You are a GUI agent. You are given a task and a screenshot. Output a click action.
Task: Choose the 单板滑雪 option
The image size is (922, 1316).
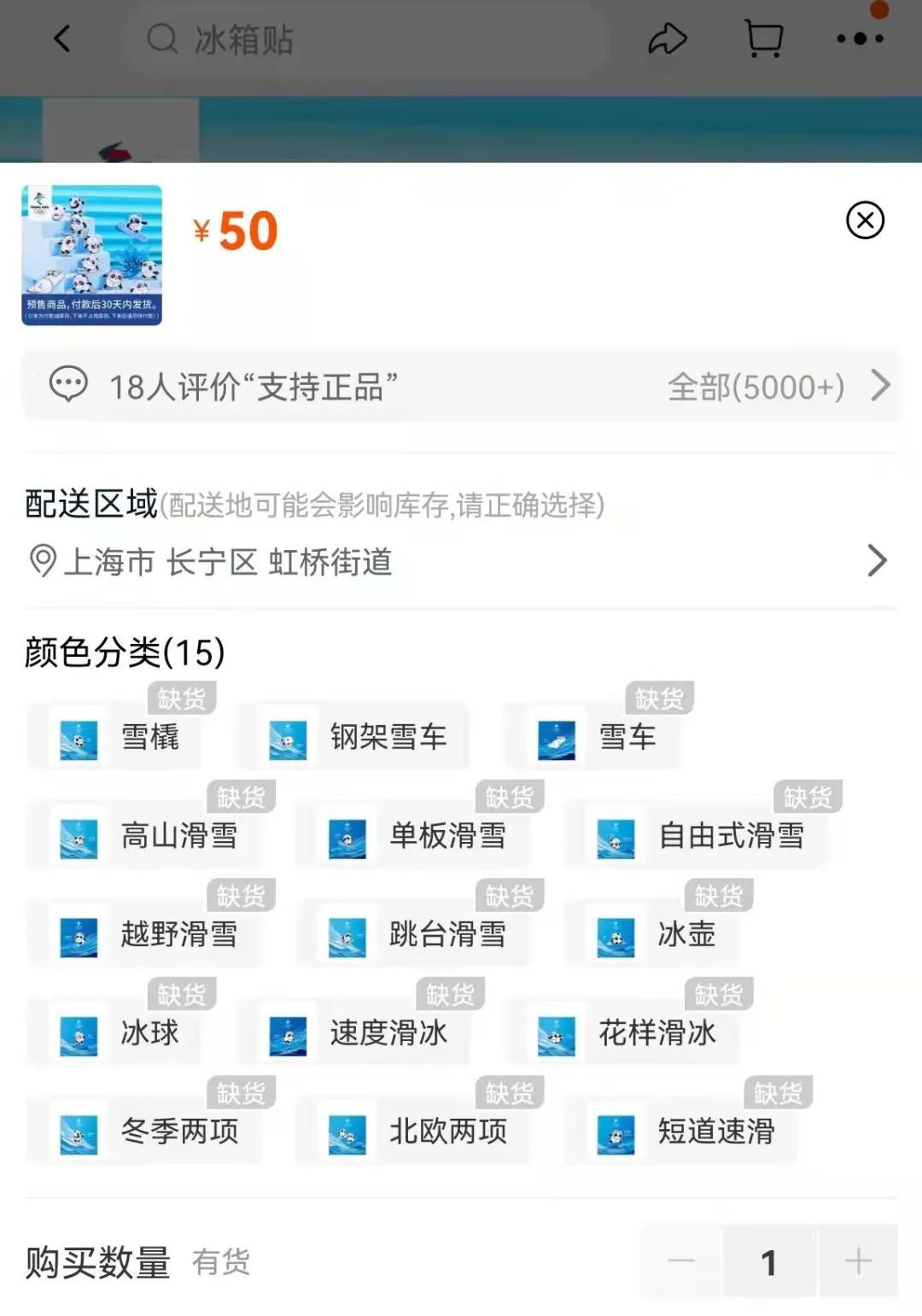tap(416, 836)
